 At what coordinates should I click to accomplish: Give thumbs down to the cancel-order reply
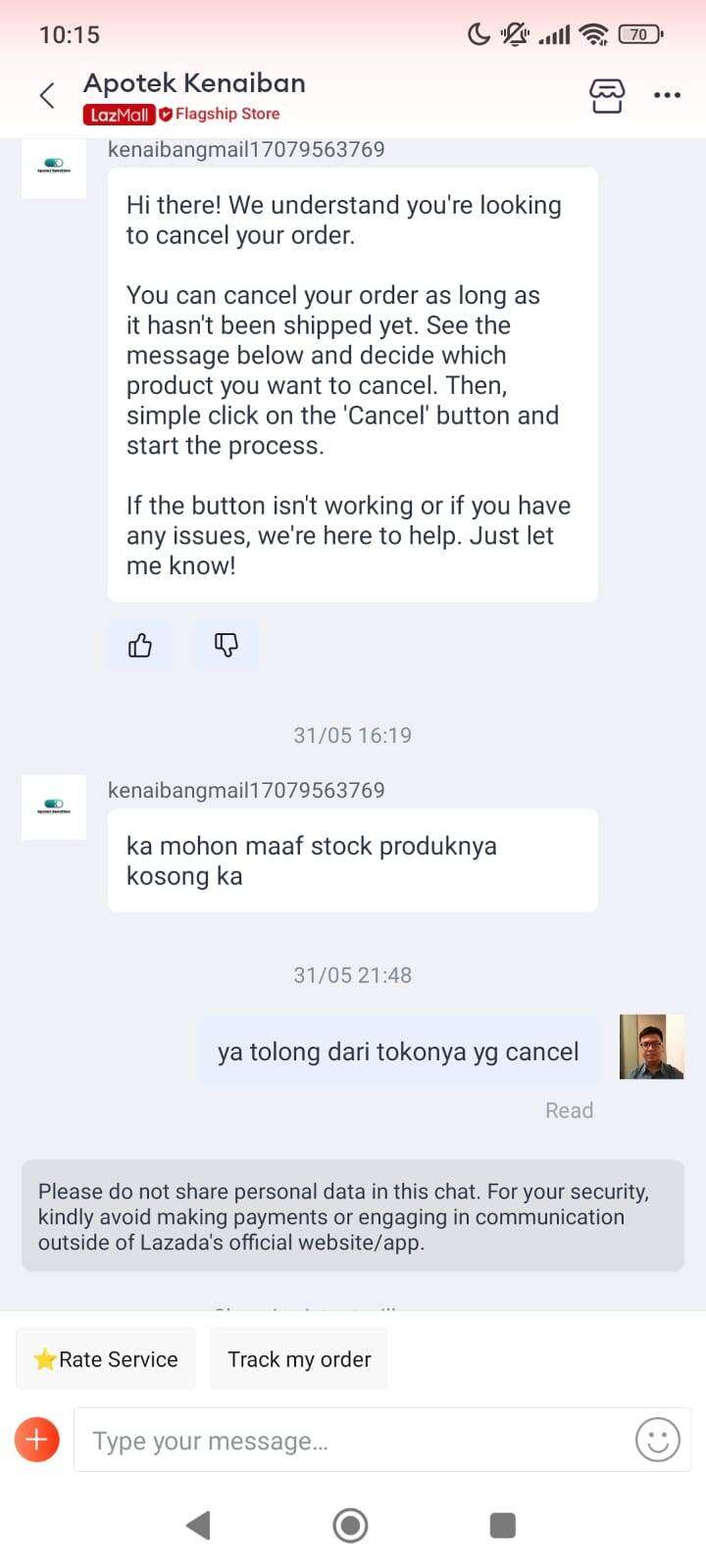click(x=226, y=645)
